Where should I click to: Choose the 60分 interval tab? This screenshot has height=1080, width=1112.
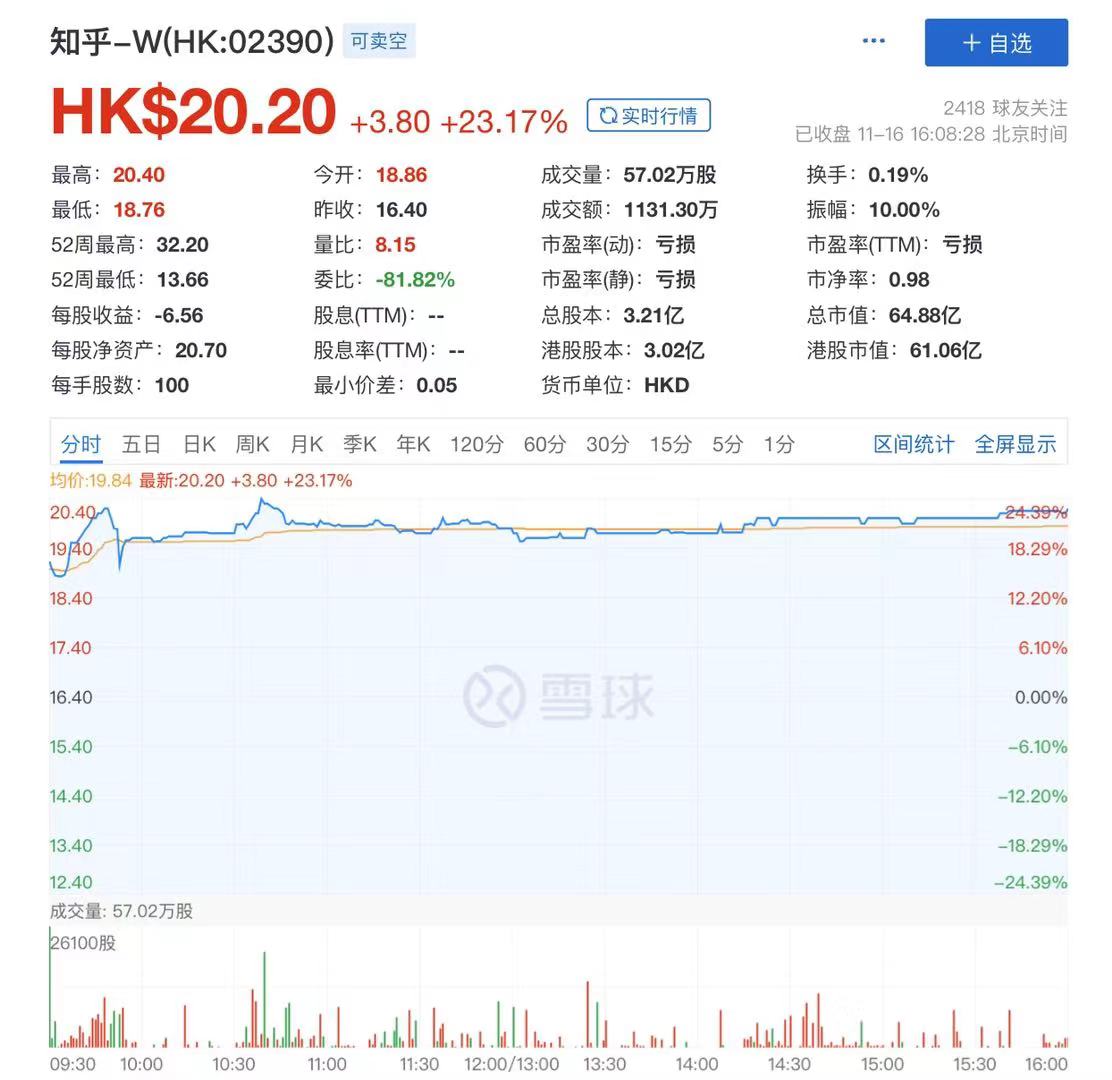coord(544,444)
